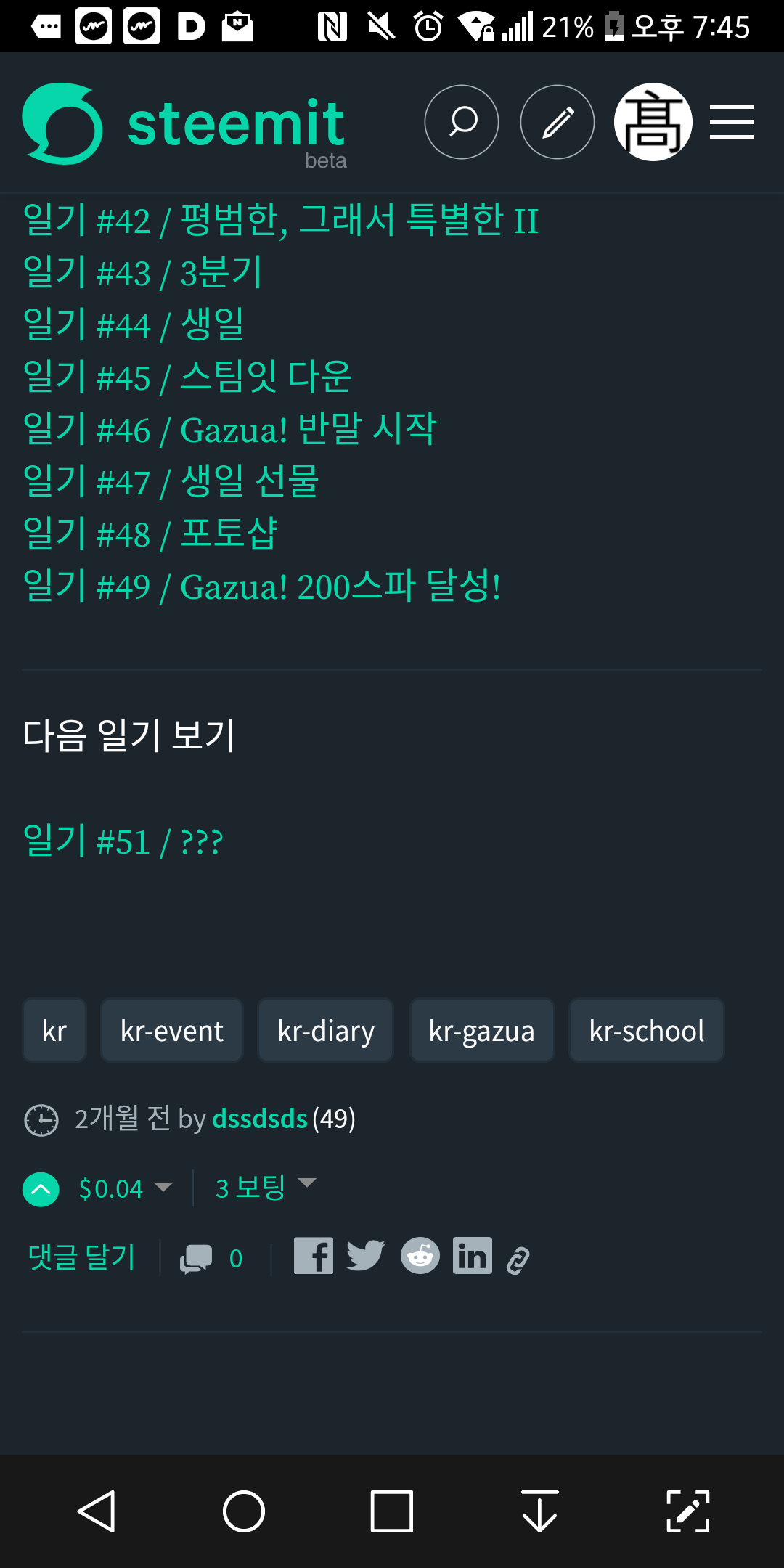Share the post on Twitter
This screenshot has width=784, height=1568.
[x=366, y=1256]
